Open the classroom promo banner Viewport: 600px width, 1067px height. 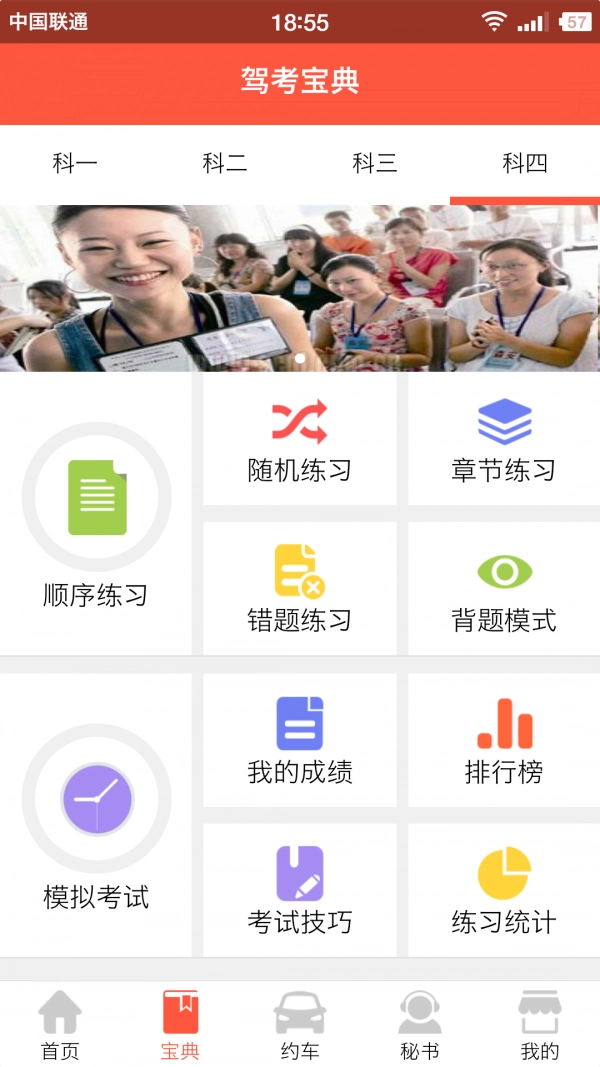pyautogui.click(x=300, y=288)
